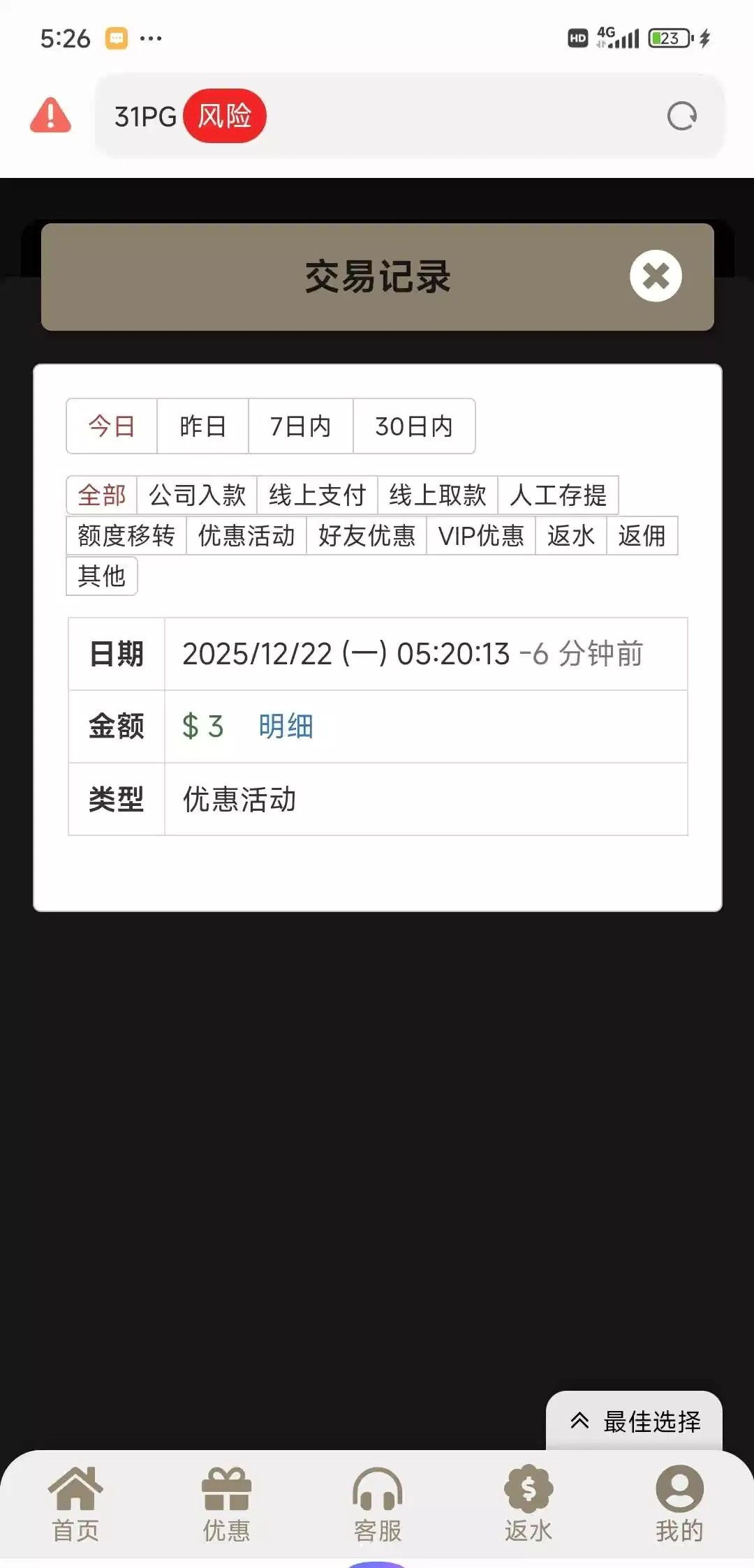Show records from 30日内
This screenshot has width=754, height=1568.
pos(414,426)
